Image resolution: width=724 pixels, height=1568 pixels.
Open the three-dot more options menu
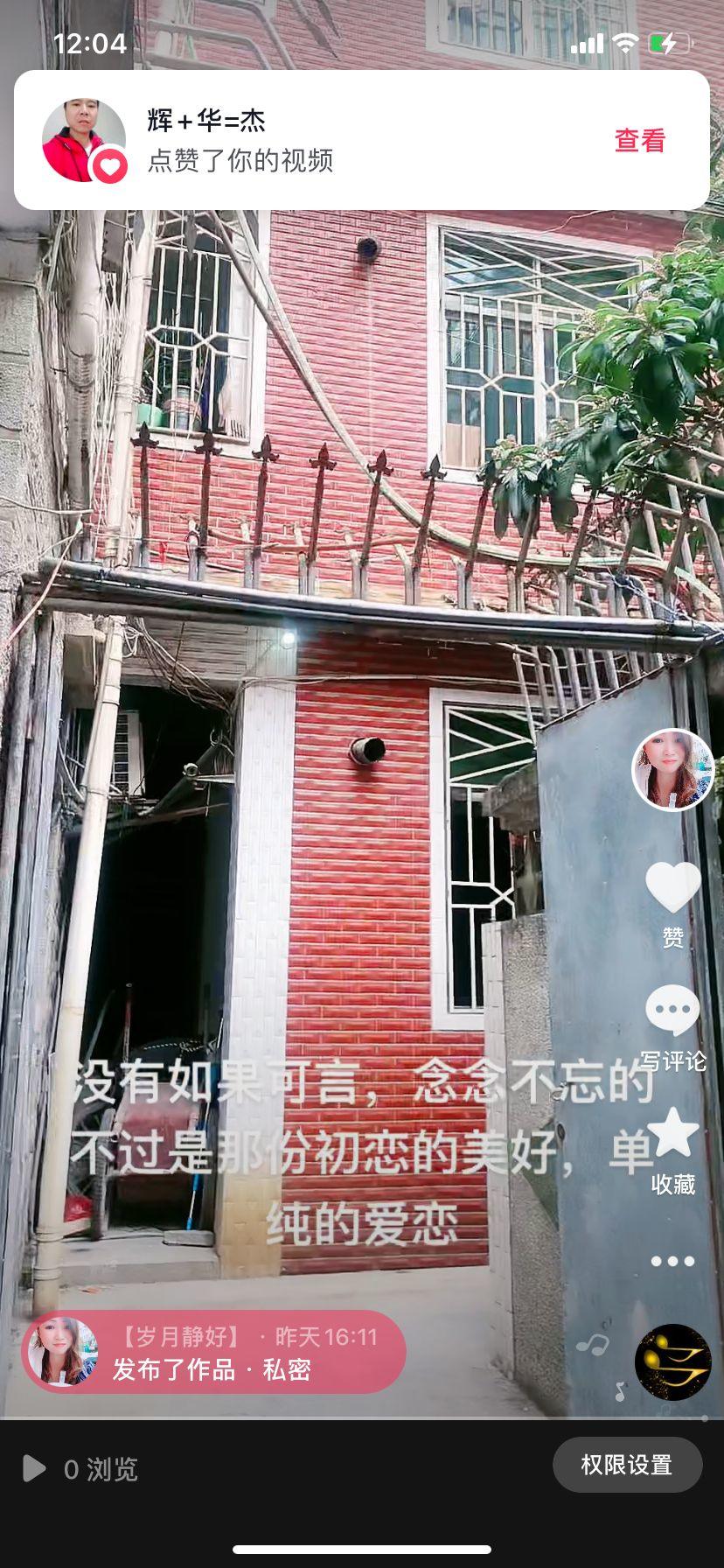[x=672, y=1261]
